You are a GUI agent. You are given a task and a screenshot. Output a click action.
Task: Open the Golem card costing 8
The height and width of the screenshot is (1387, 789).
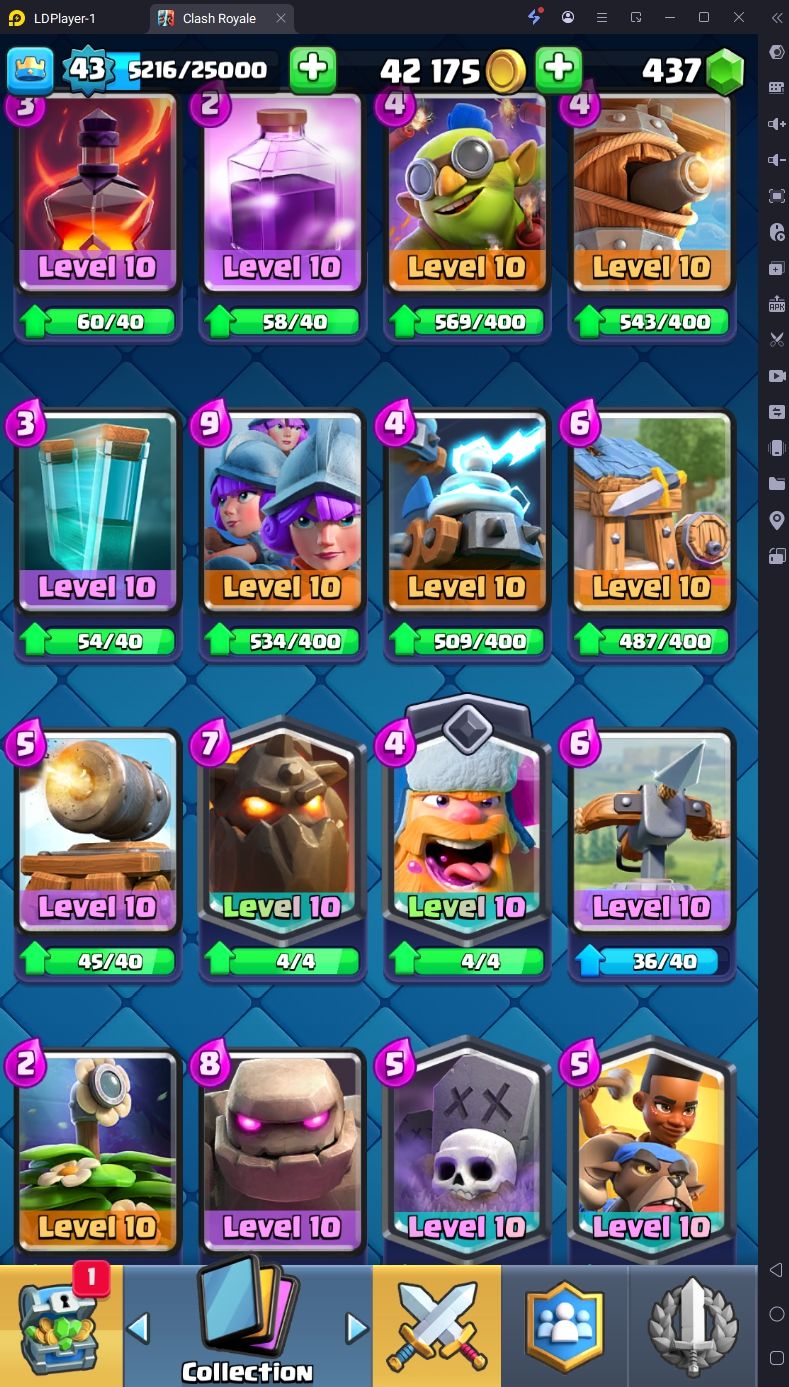tap(281, 1150)
